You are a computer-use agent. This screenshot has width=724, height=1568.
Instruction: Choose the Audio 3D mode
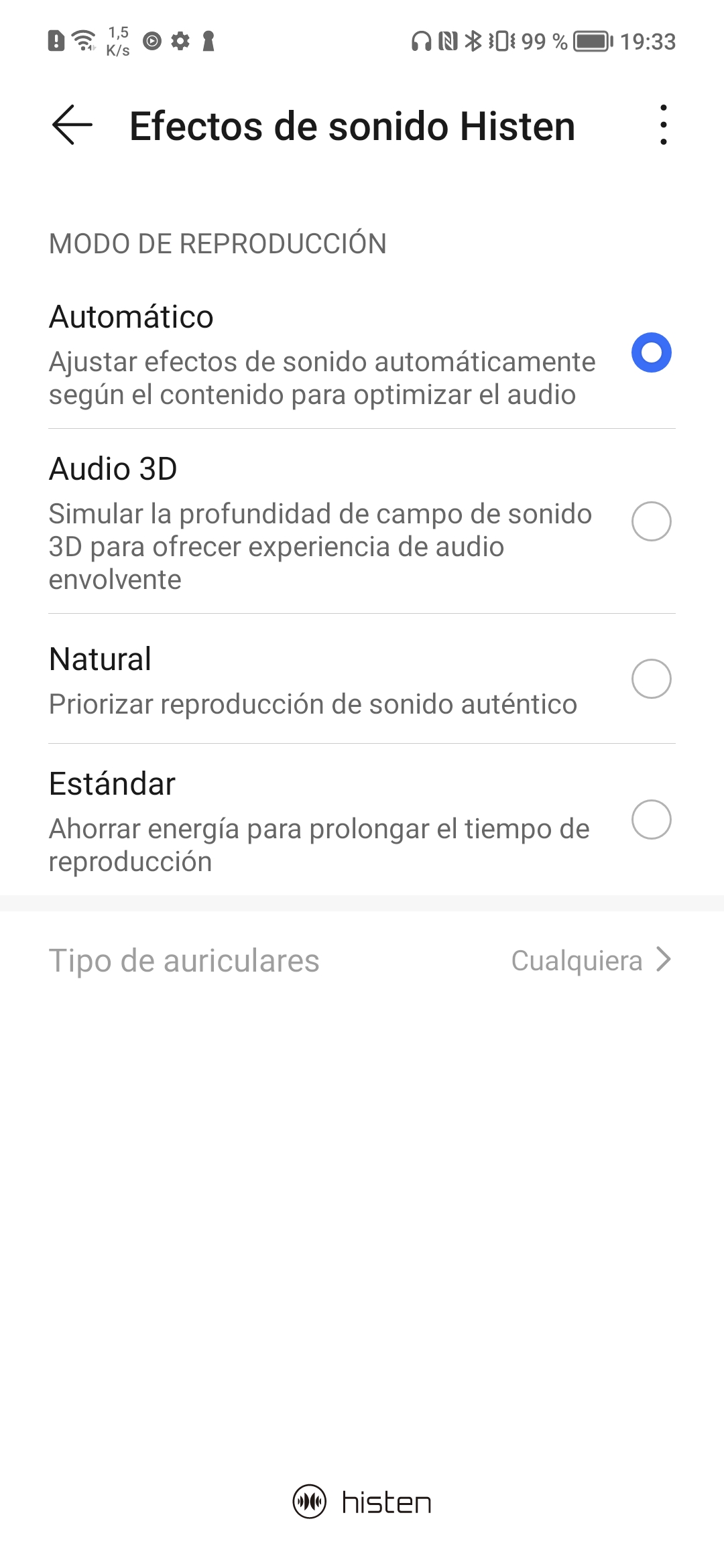click(362, 521)
